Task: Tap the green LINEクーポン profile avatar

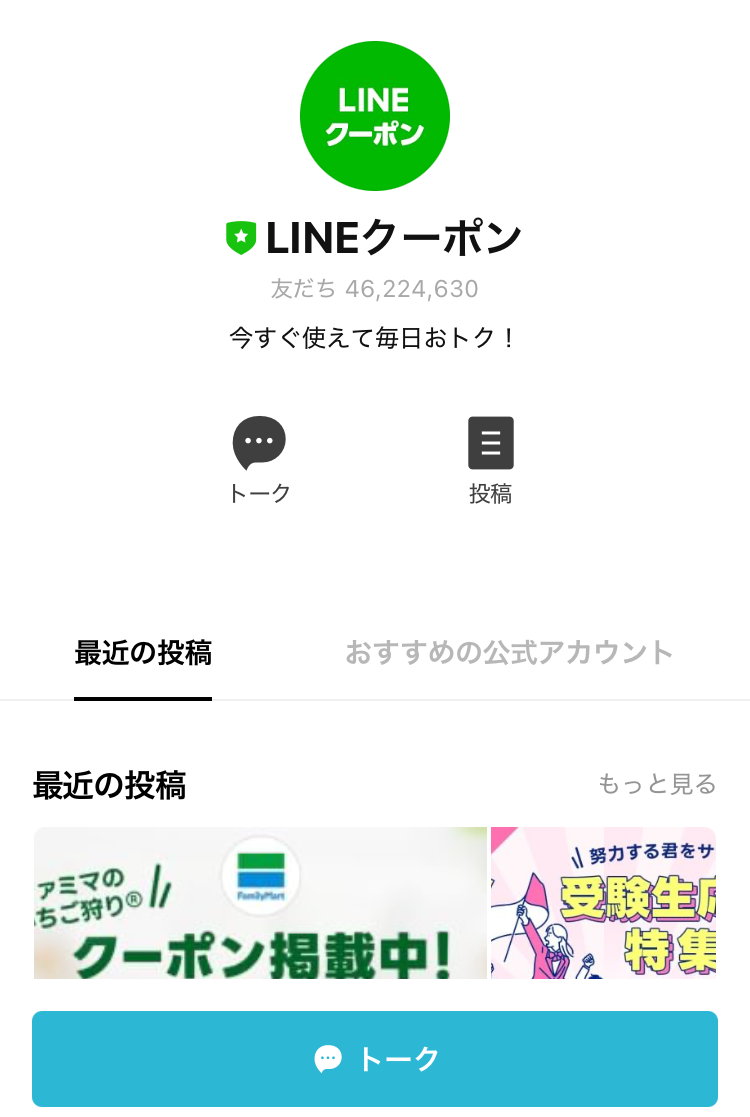Action: pyautogui.click(x=375, y=115)
